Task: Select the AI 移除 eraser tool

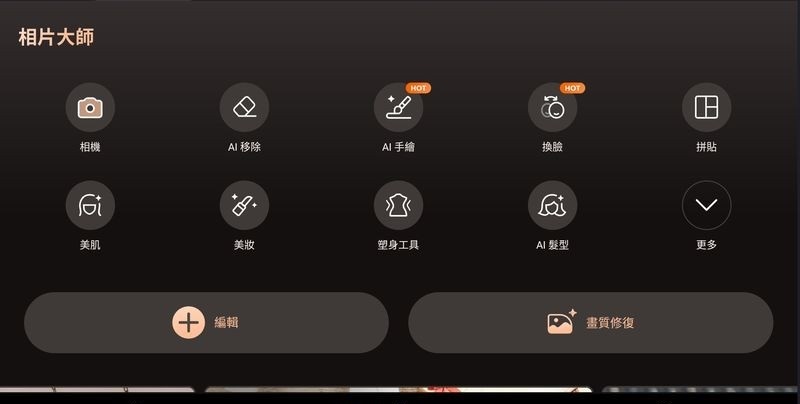Action: coord(244,107)
